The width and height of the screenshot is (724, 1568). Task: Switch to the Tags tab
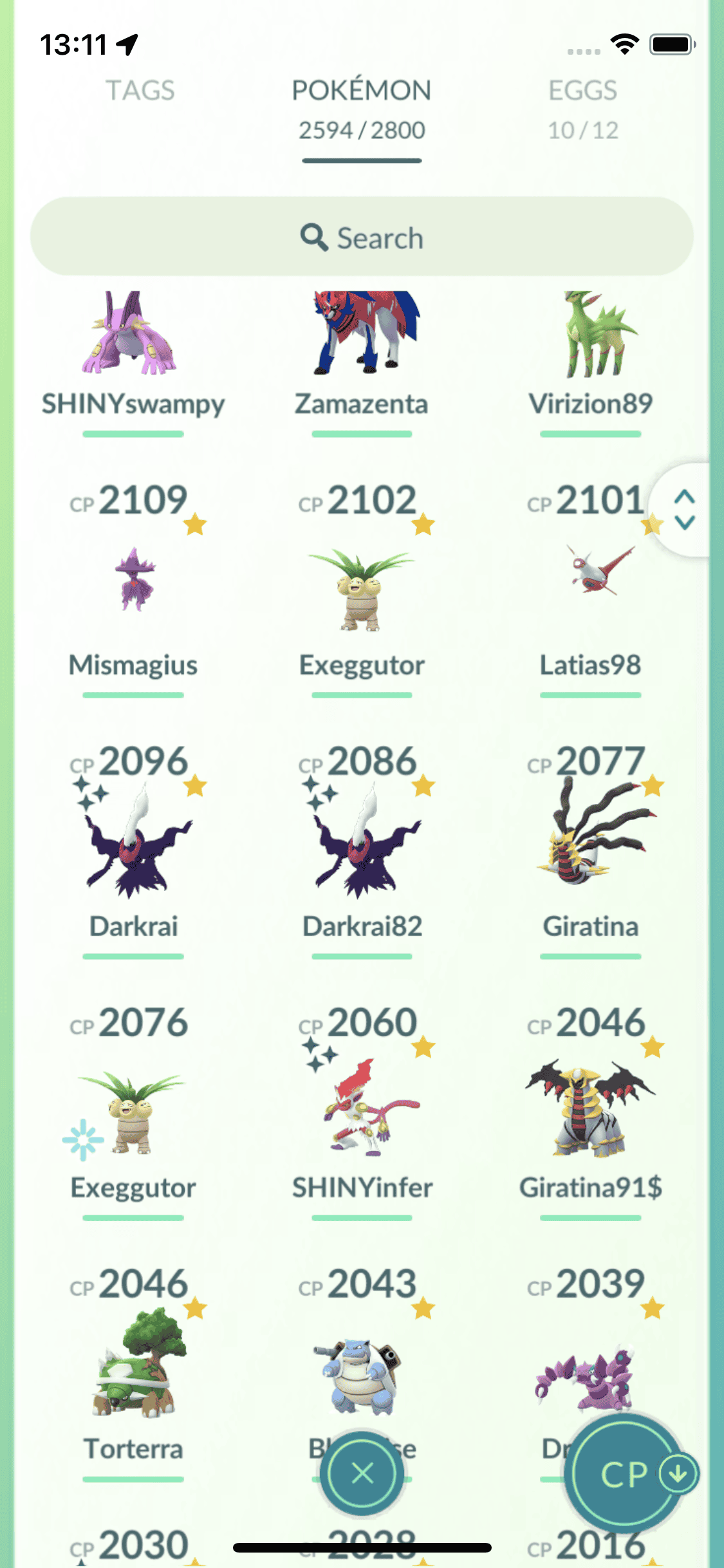pos(140,91)
